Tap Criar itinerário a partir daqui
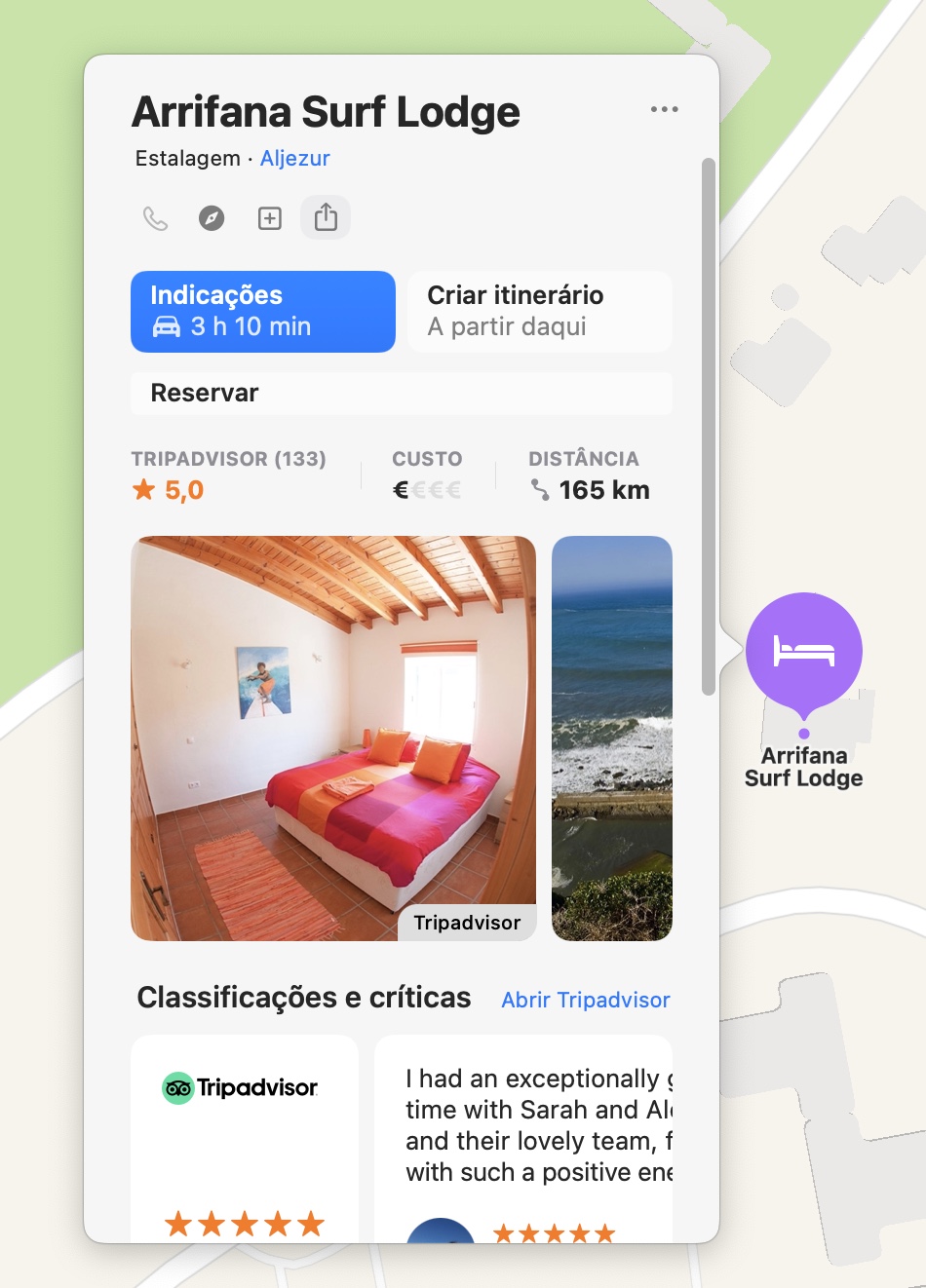Viewport: 926px width, 1288px height. pos(539,312)
